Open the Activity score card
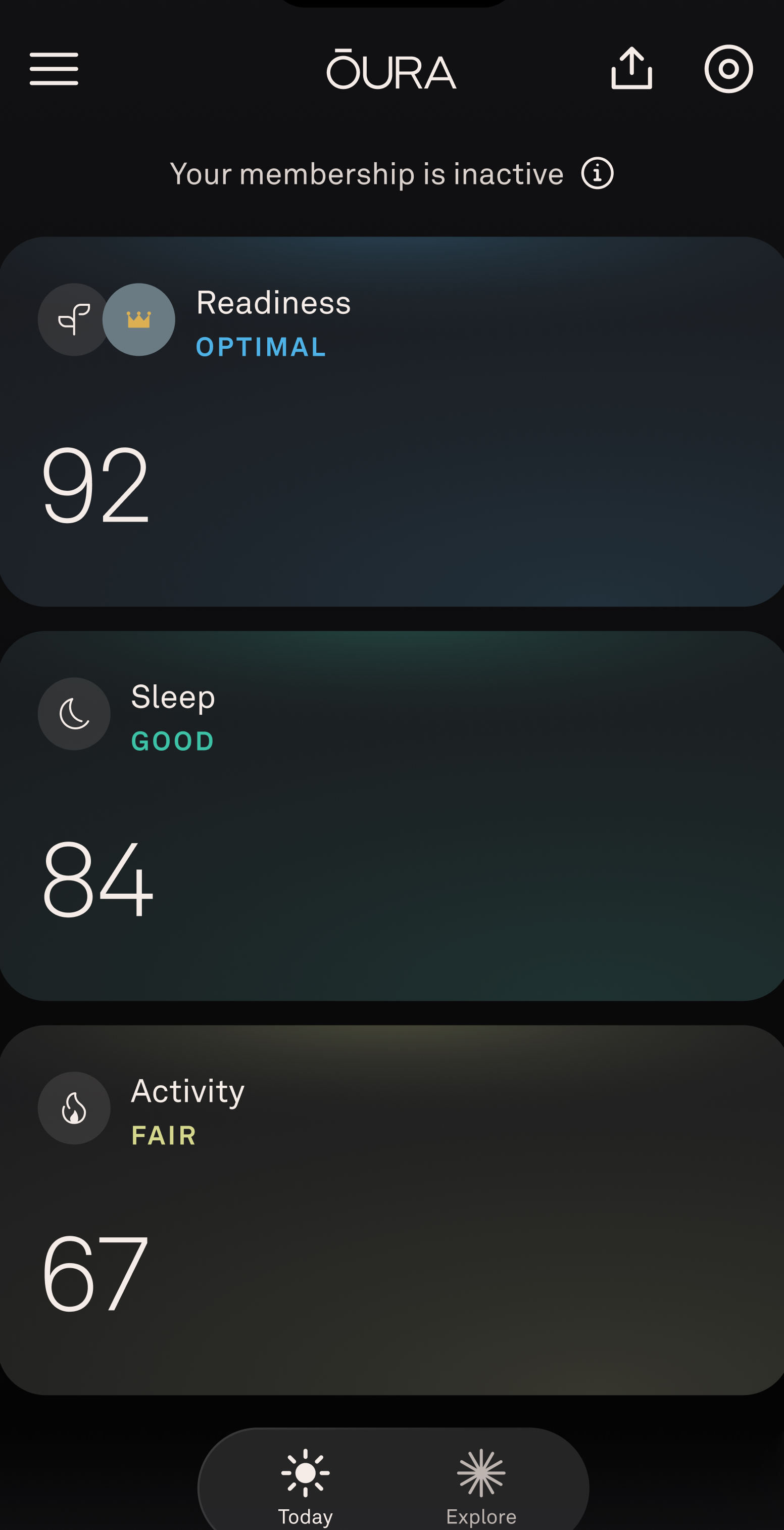The image size is (784, 1530). [x=391, y=1210]
